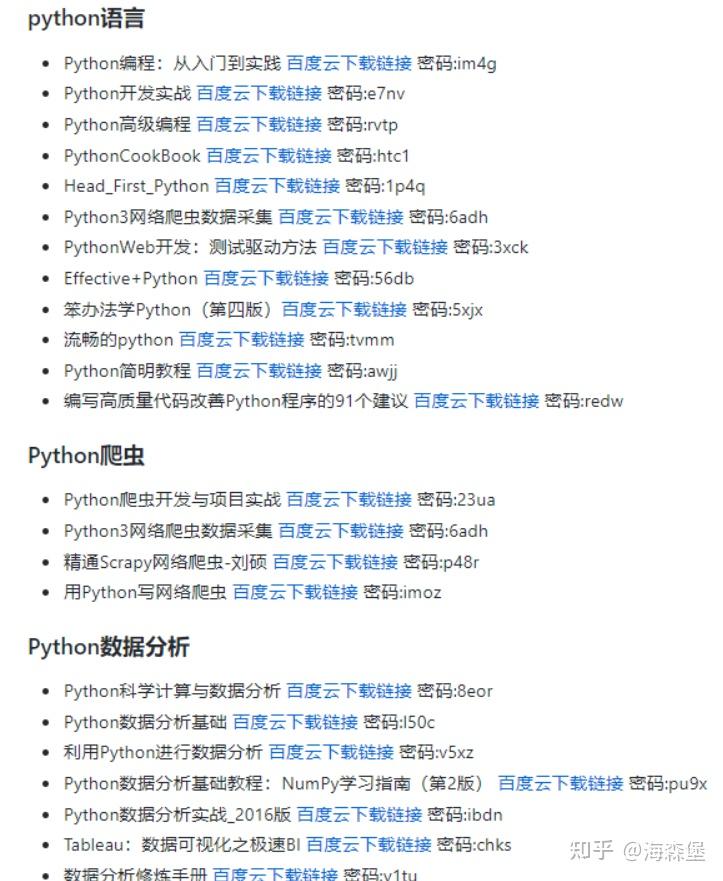
Task: Open 笨办法学Python（第四版）download link
Action: pyautogui.click(x=344, y=309)
